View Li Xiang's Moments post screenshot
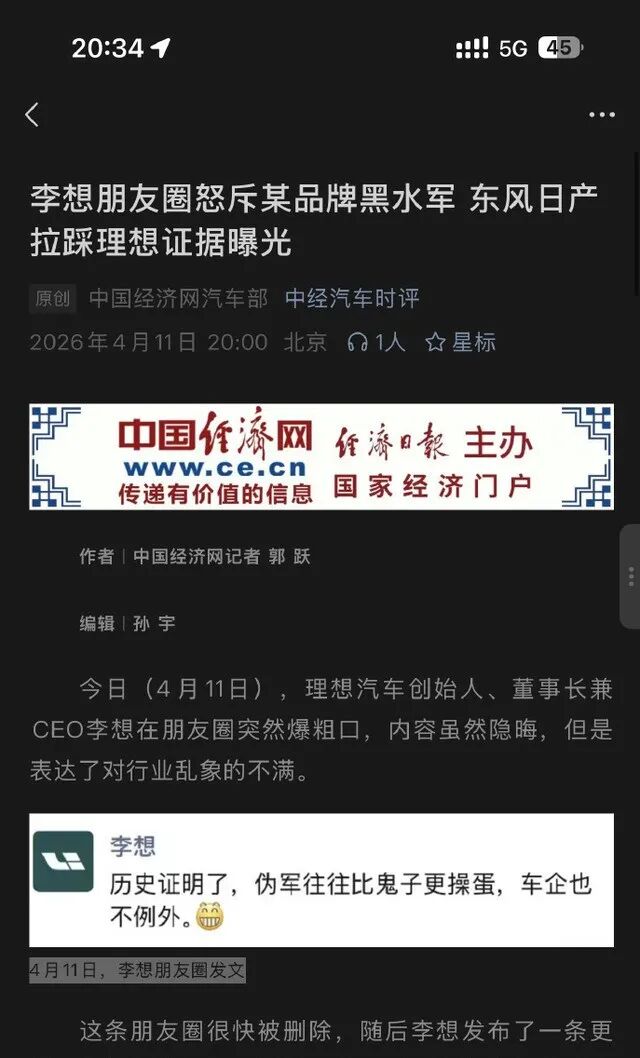Image resolution: width=640 pixels, height=1058 pixels. pos(321,880)
